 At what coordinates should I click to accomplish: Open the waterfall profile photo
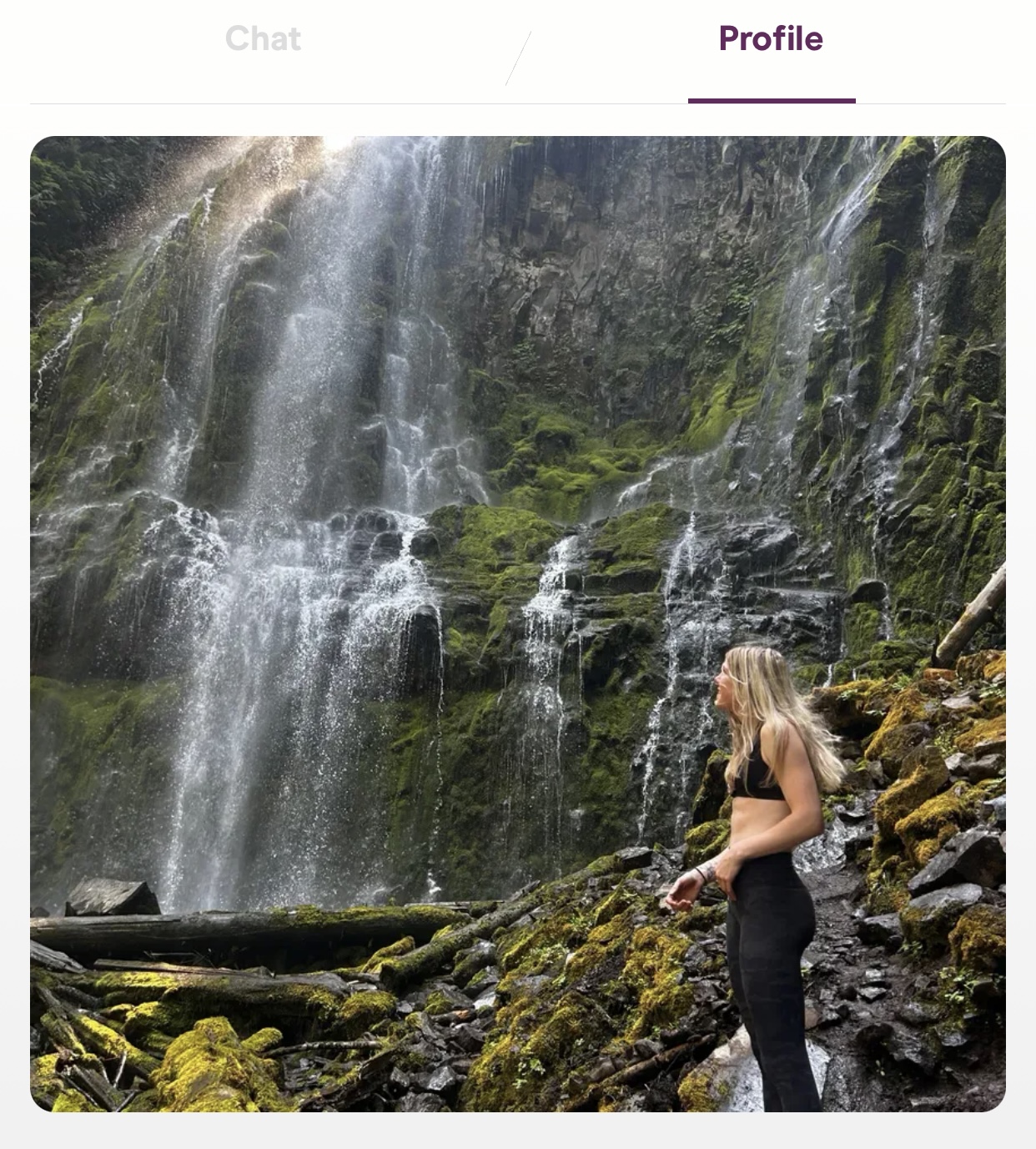(517, 623)
